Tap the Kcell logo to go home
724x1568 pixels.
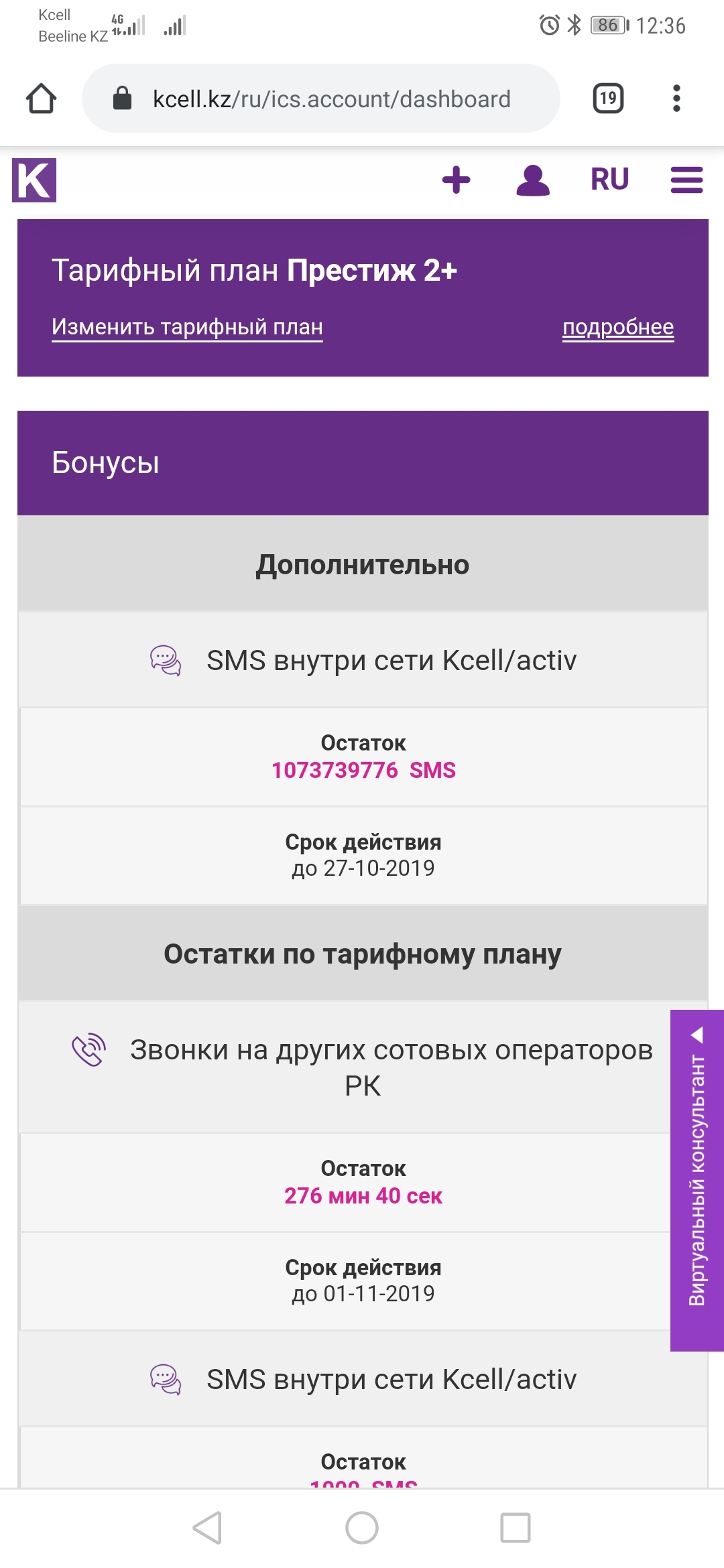(x=34, y=180)
